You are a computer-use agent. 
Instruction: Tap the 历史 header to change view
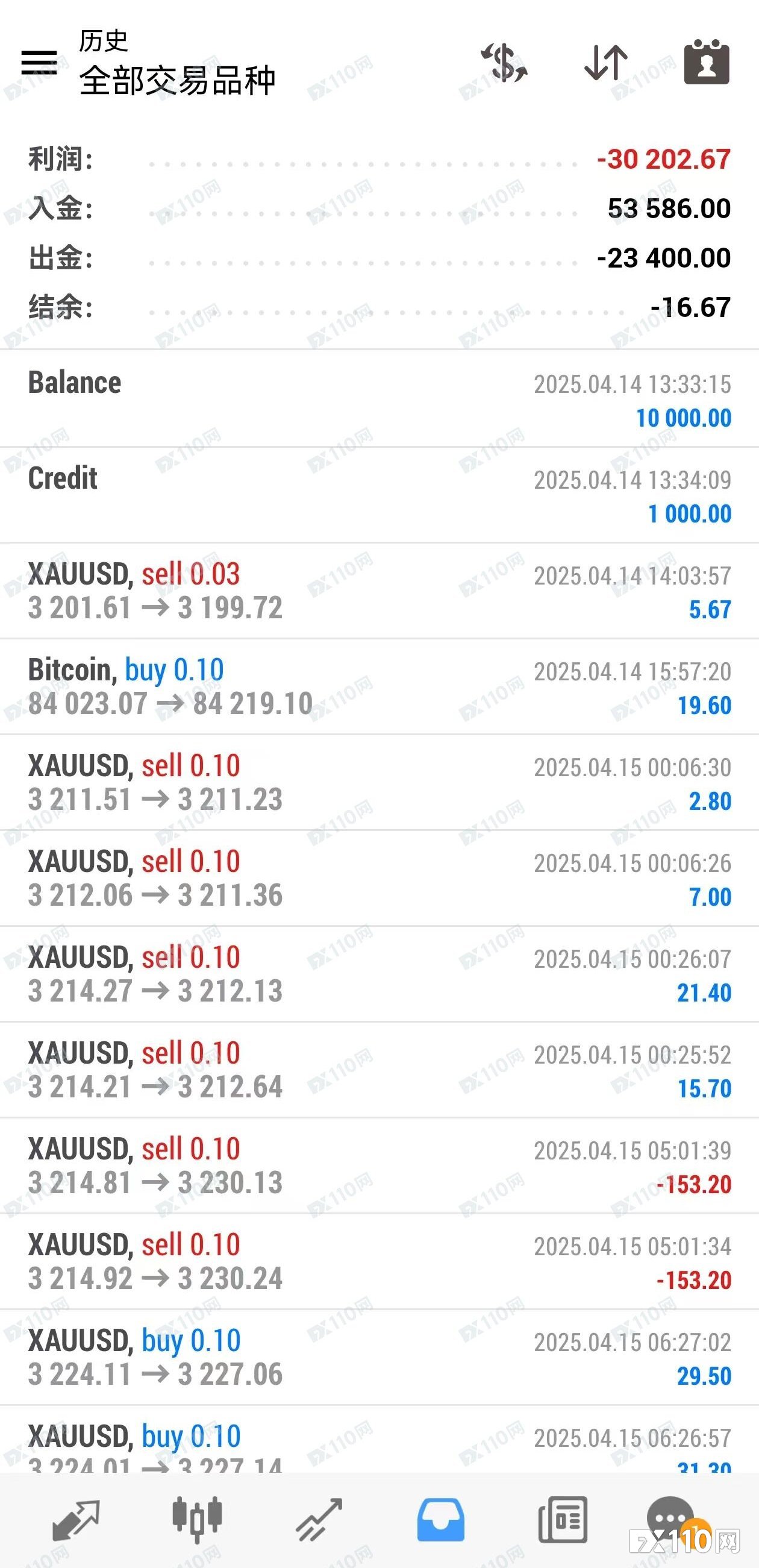coord(104,40)
